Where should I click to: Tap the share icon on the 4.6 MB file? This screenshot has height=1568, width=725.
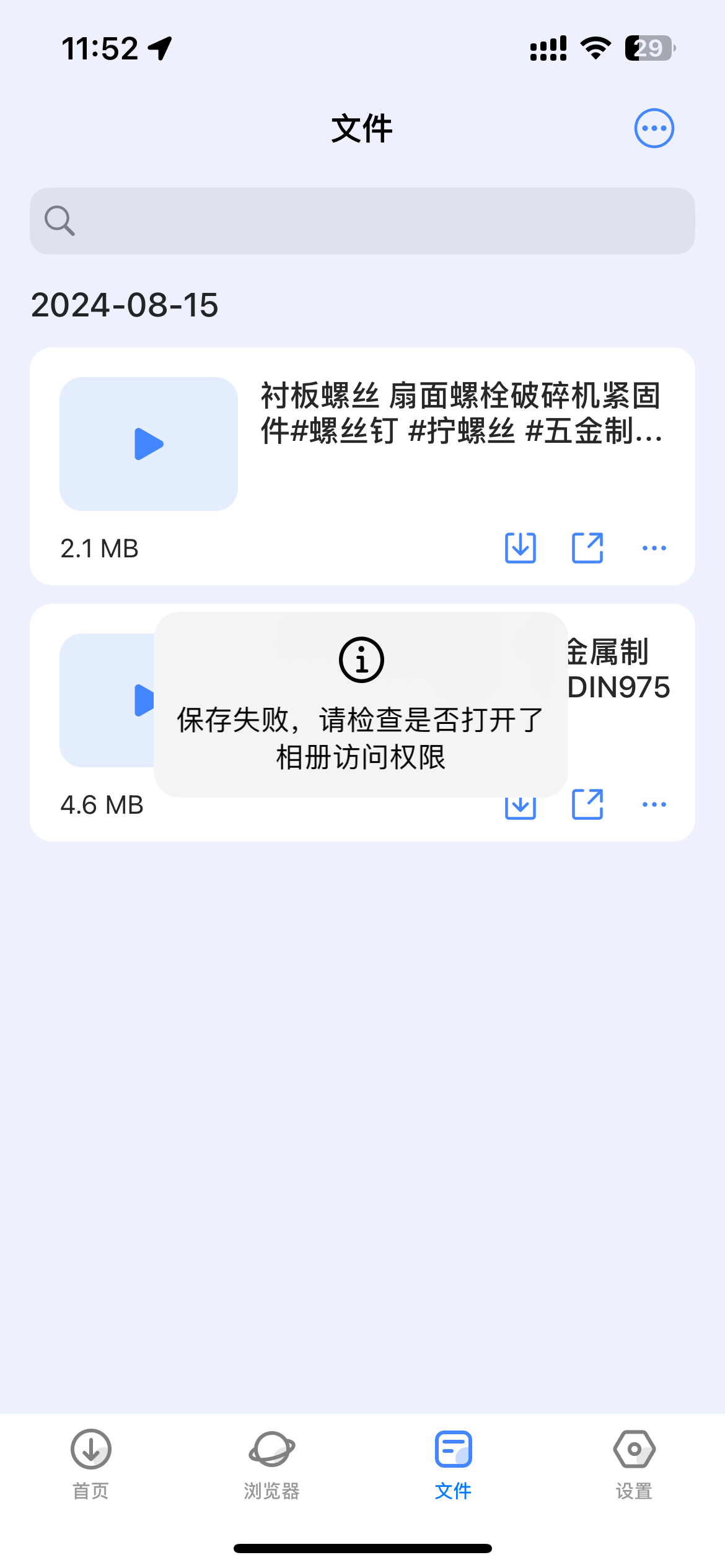(587, 804)
